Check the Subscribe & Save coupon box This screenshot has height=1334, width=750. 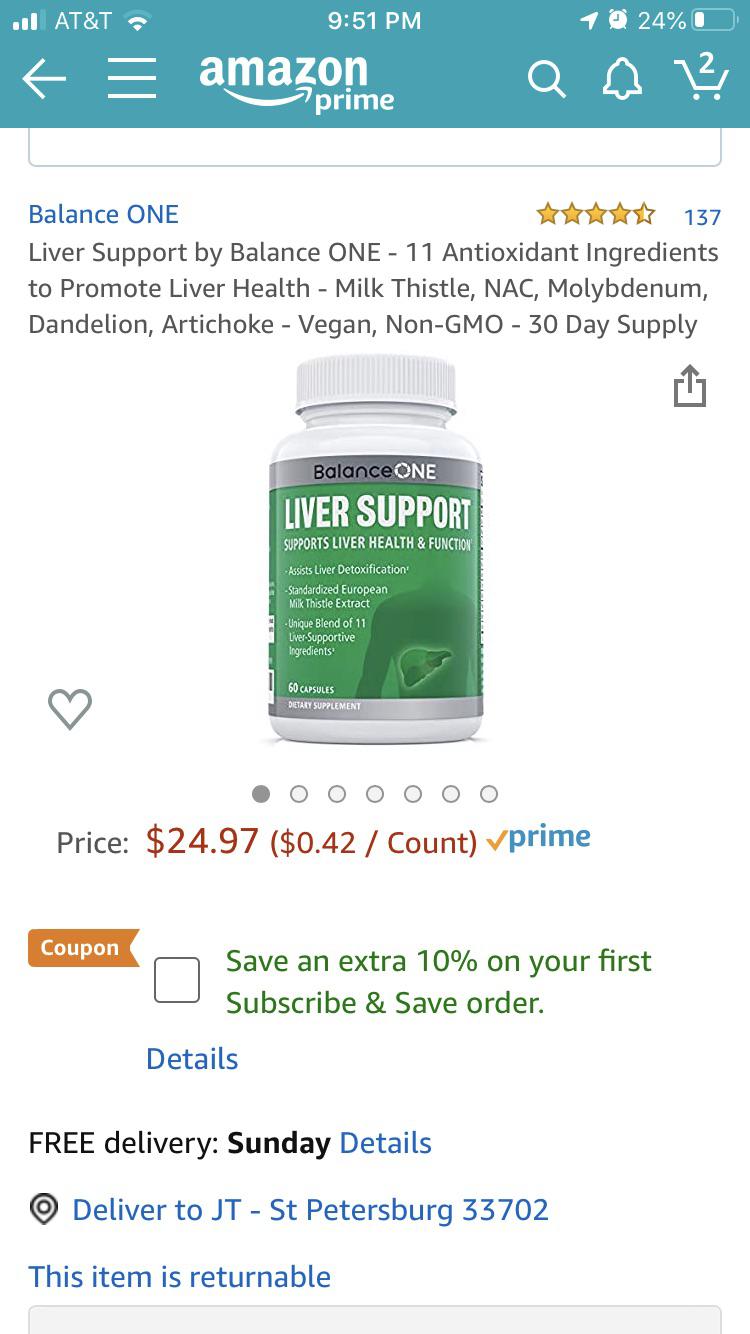(x=177, y=980)
